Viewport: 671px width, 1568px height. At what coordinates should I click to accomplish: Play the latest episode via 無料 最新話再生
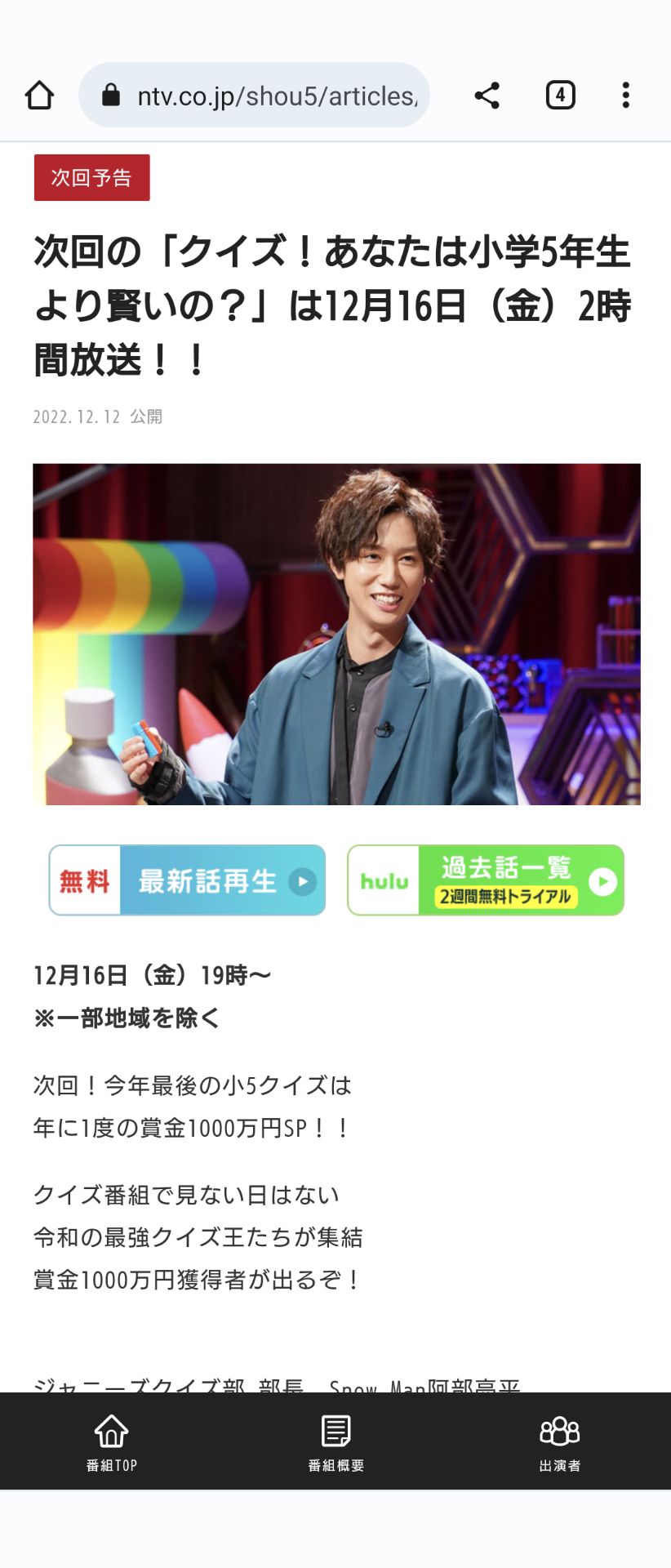pyautogui.click(x=187, y=880)
